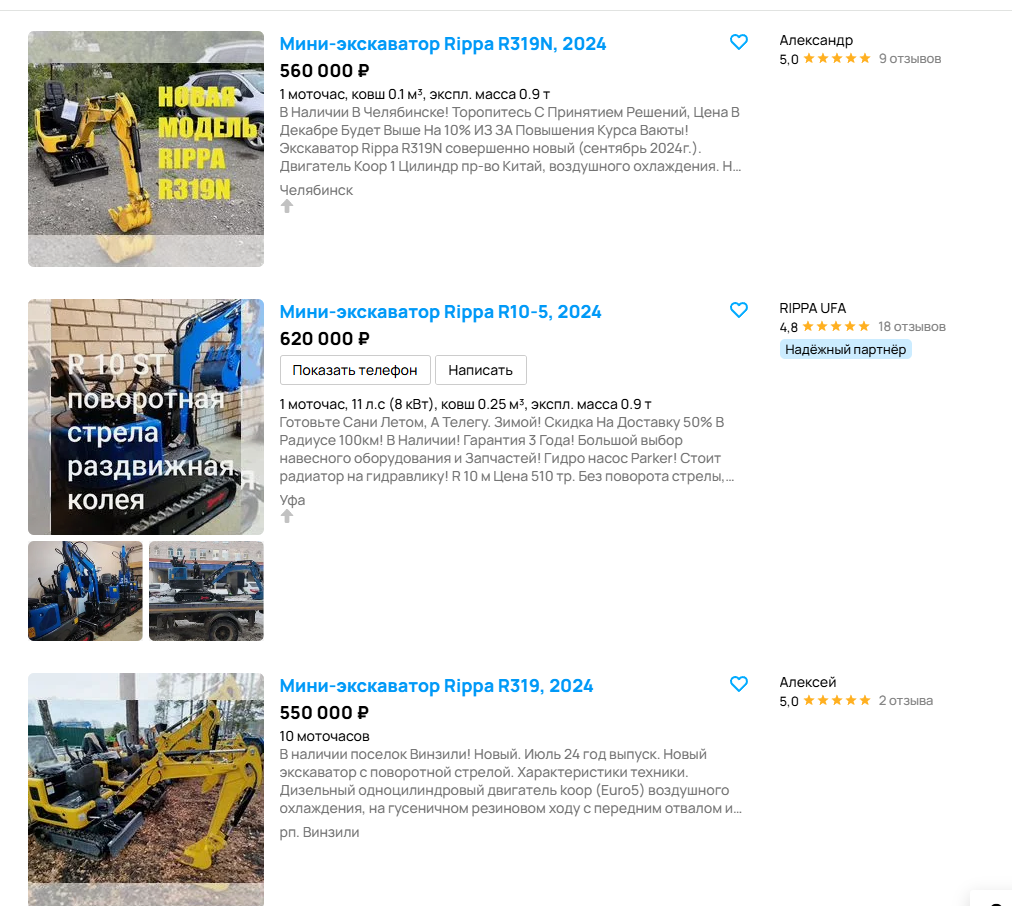Tap Написать to message the seller
This screenshot has height=906, width=1012.
click(x=481, y=370)
